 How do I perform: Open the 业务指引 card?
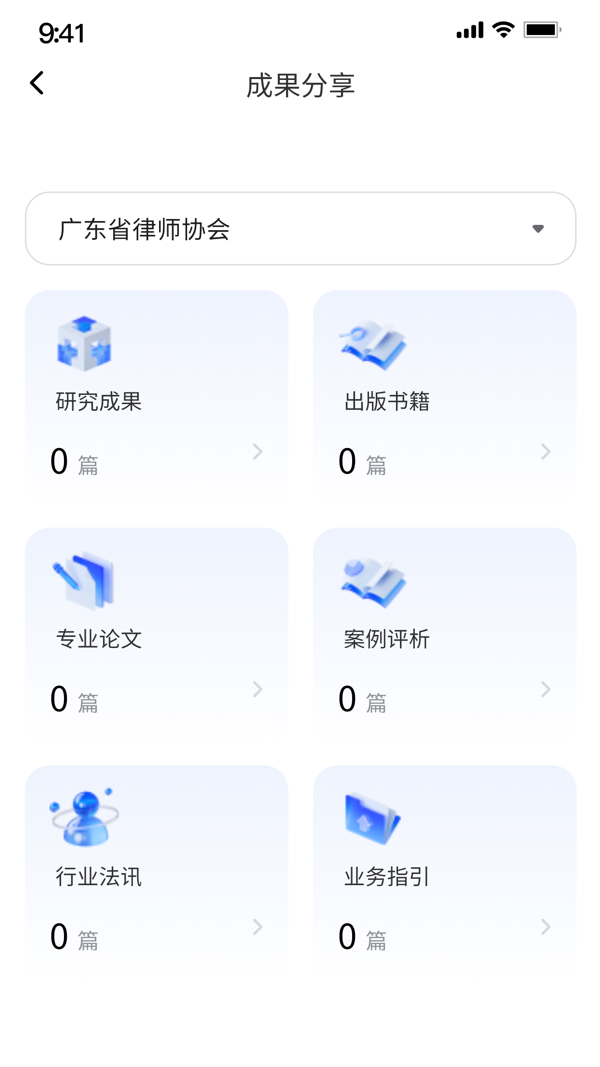(x=444, y=869)
